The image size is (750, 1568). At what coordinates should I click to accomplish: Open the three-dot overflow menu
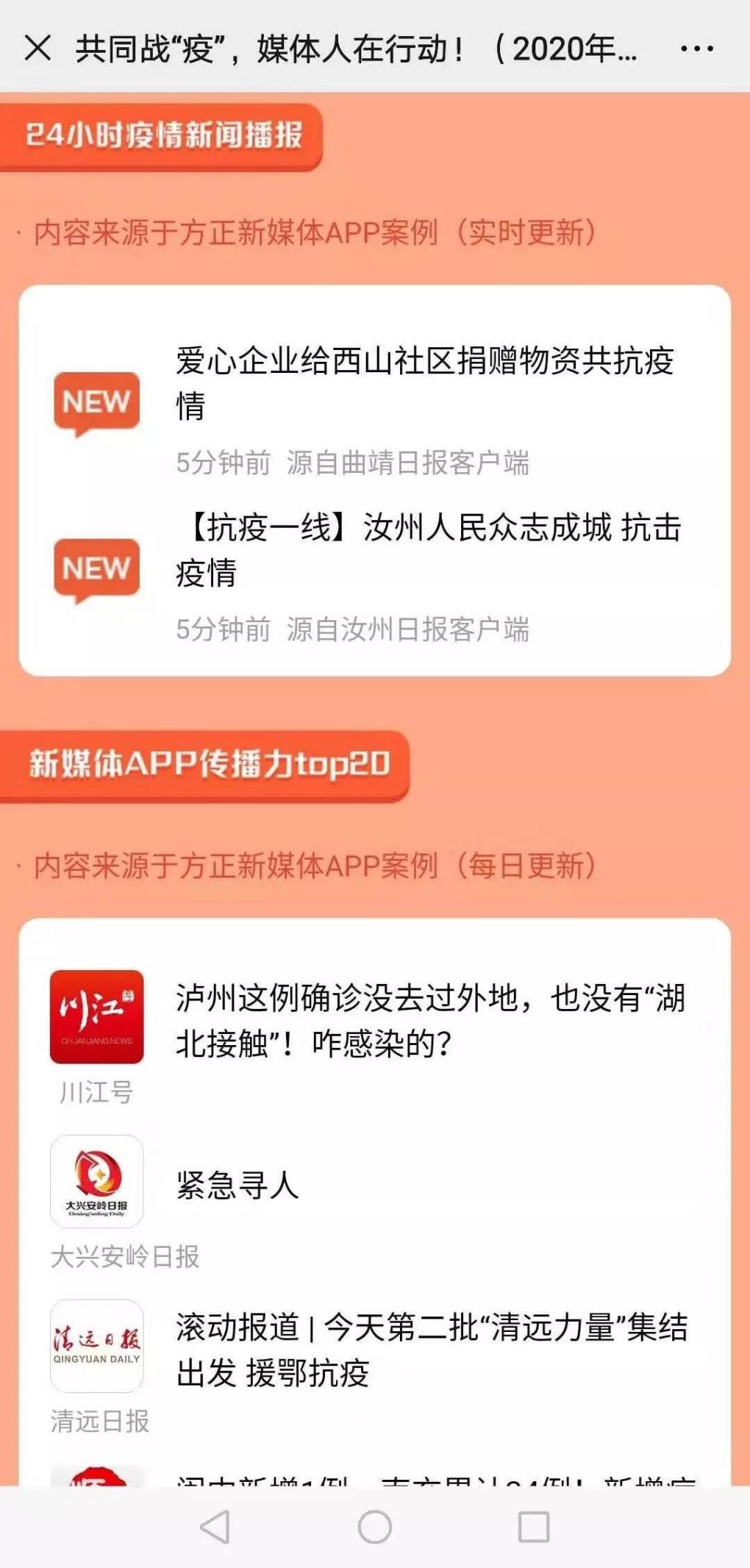pos(696,49)
